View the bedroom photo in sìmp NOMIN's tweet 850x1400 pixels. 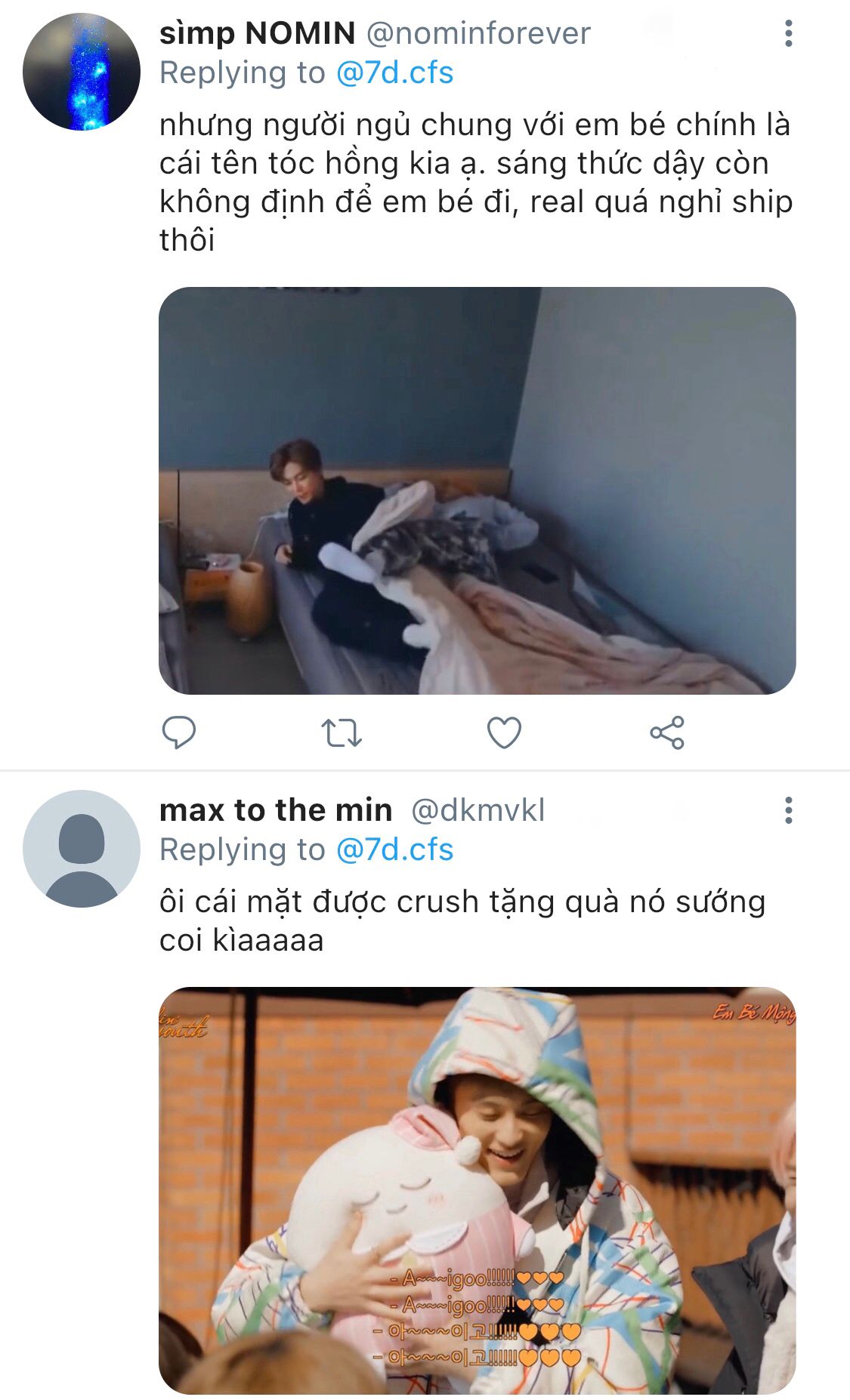point(477,491)
